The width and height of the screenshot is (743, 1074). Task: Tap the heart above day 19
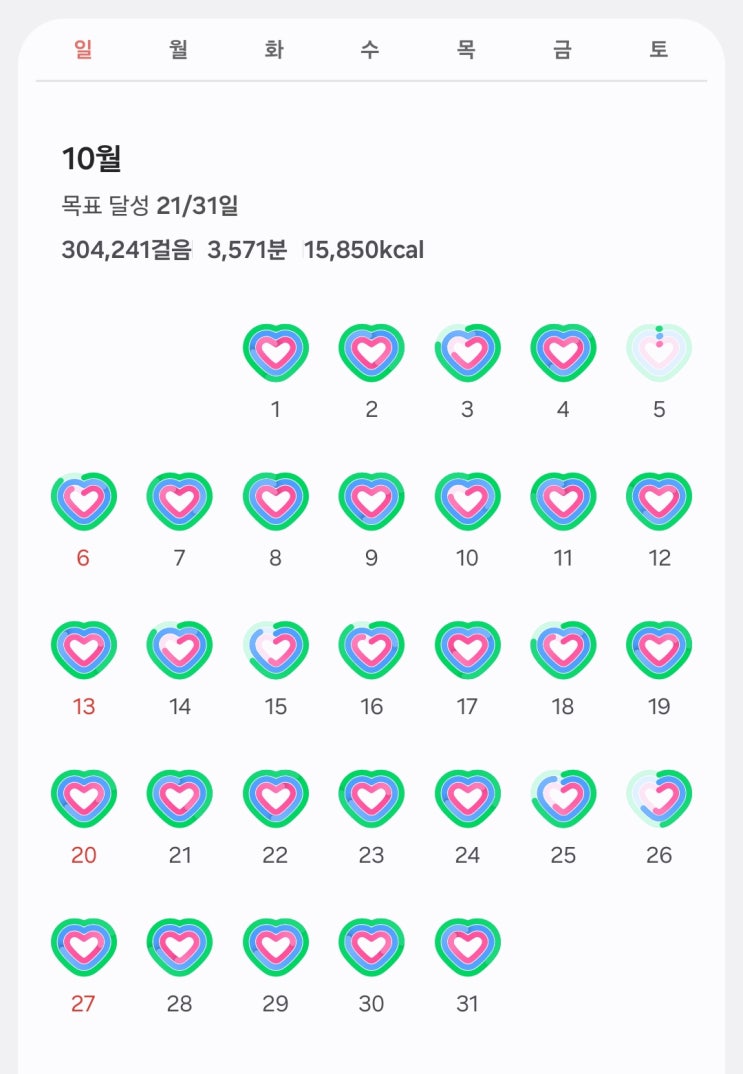tap(659, 651)
